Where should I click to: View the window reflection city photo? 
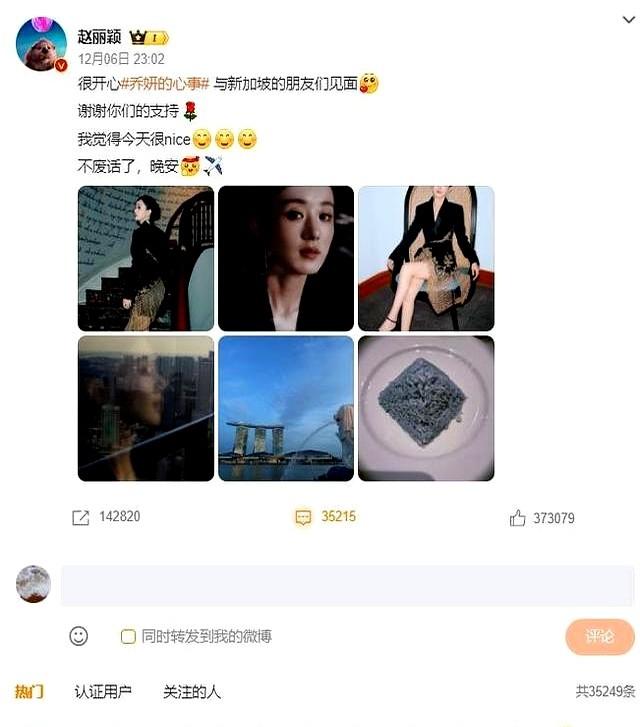click(146, 408)
